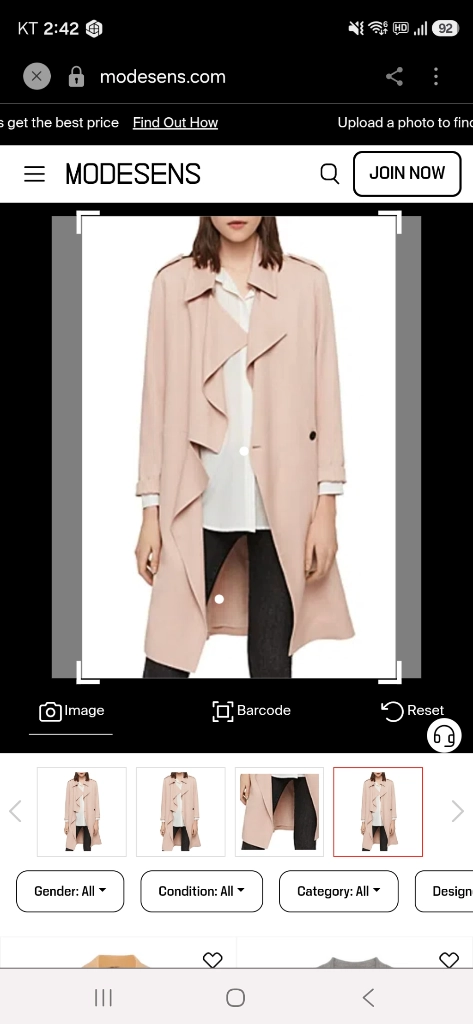Share this page
This screenshot has width=473, height=1024.
click(x=394, y=76)
